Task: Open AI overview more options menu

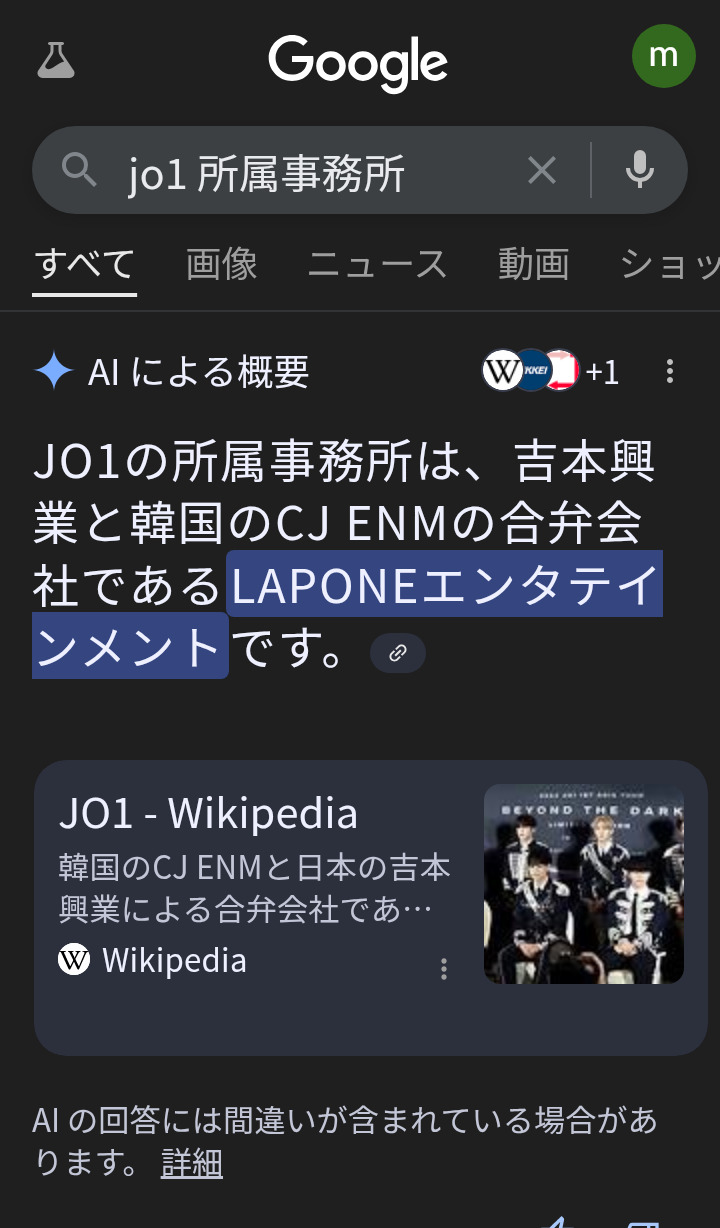Action: pyautogui.click(x=670, y=372)
